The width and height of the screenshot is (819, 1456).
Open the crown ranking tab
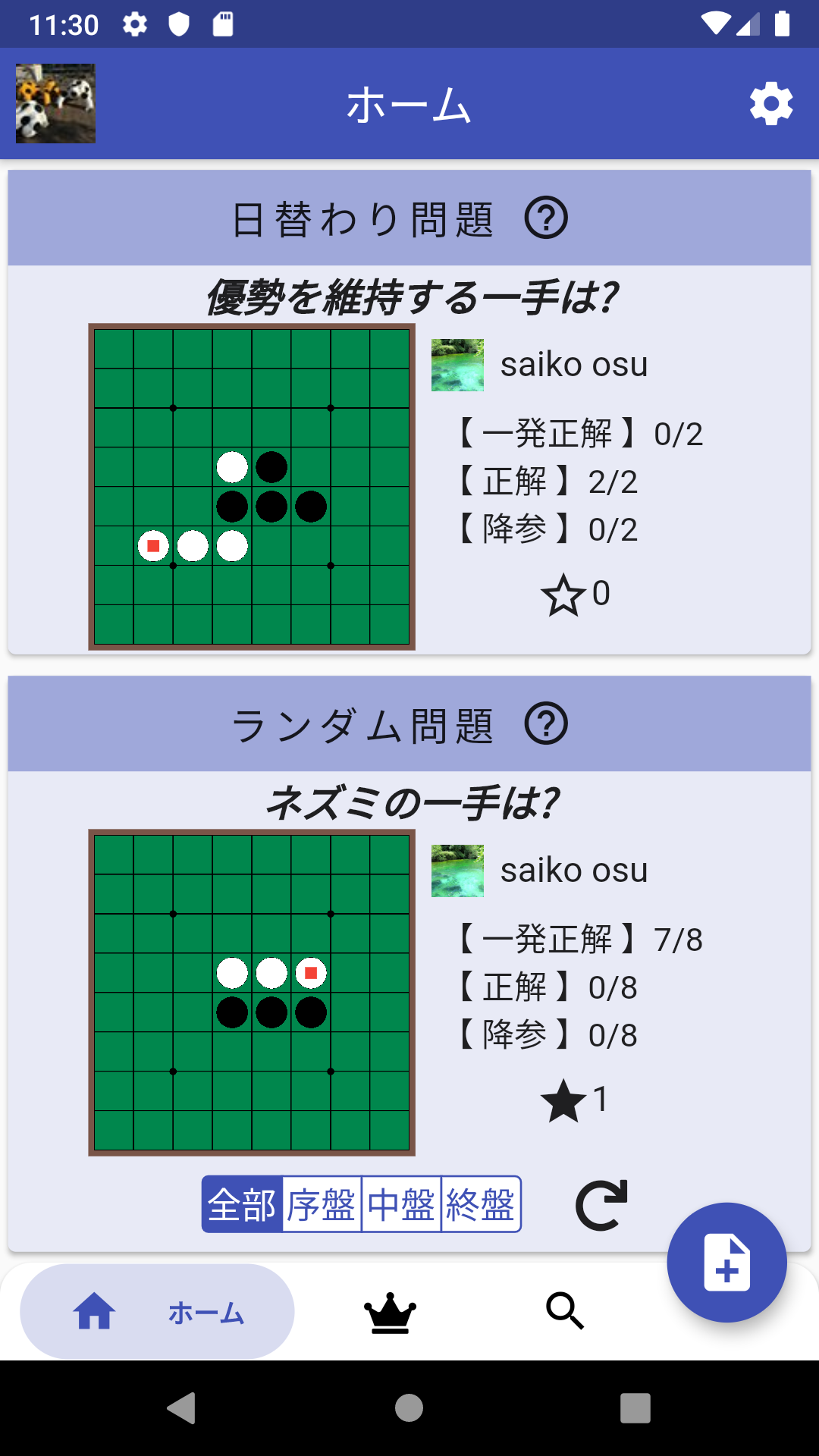point(390,1312)
